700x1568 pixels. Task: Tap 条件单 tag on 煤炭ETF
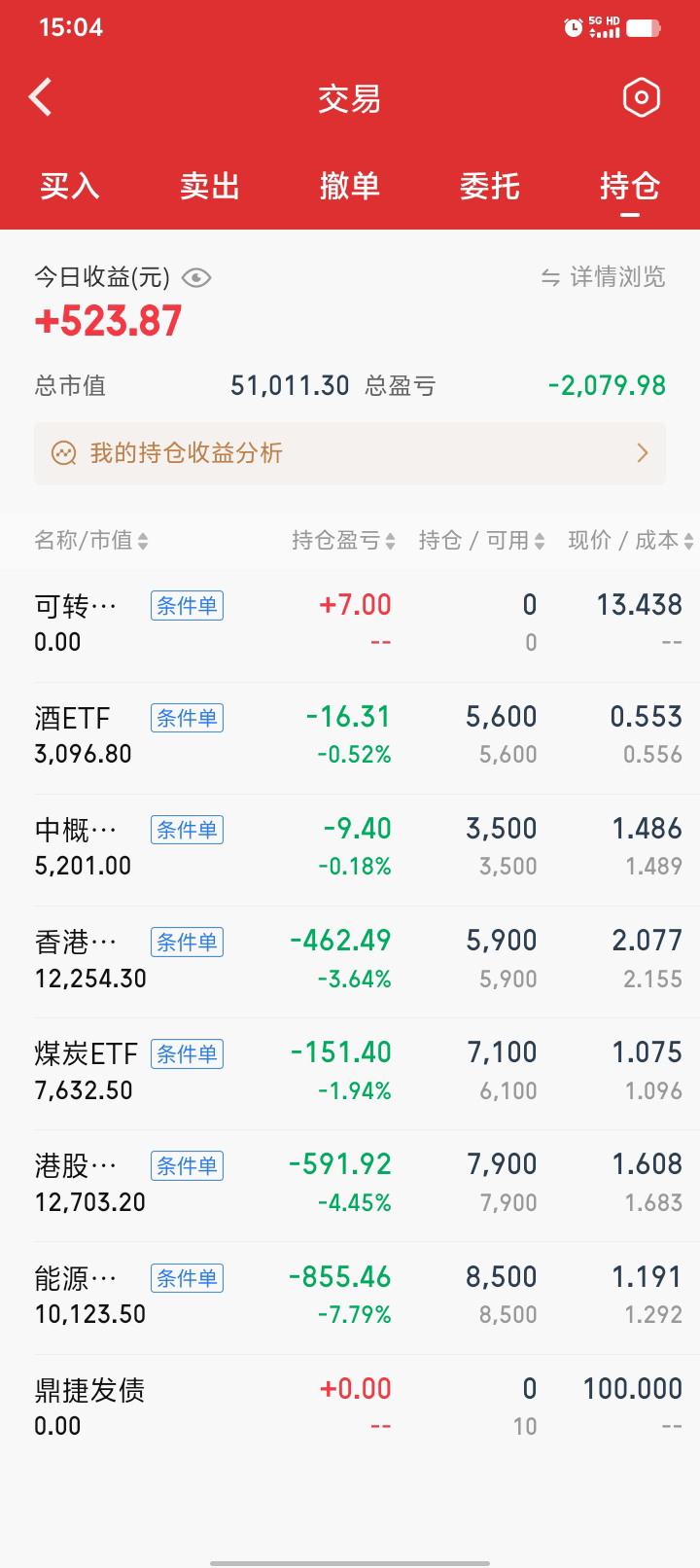coord(187,1053)
